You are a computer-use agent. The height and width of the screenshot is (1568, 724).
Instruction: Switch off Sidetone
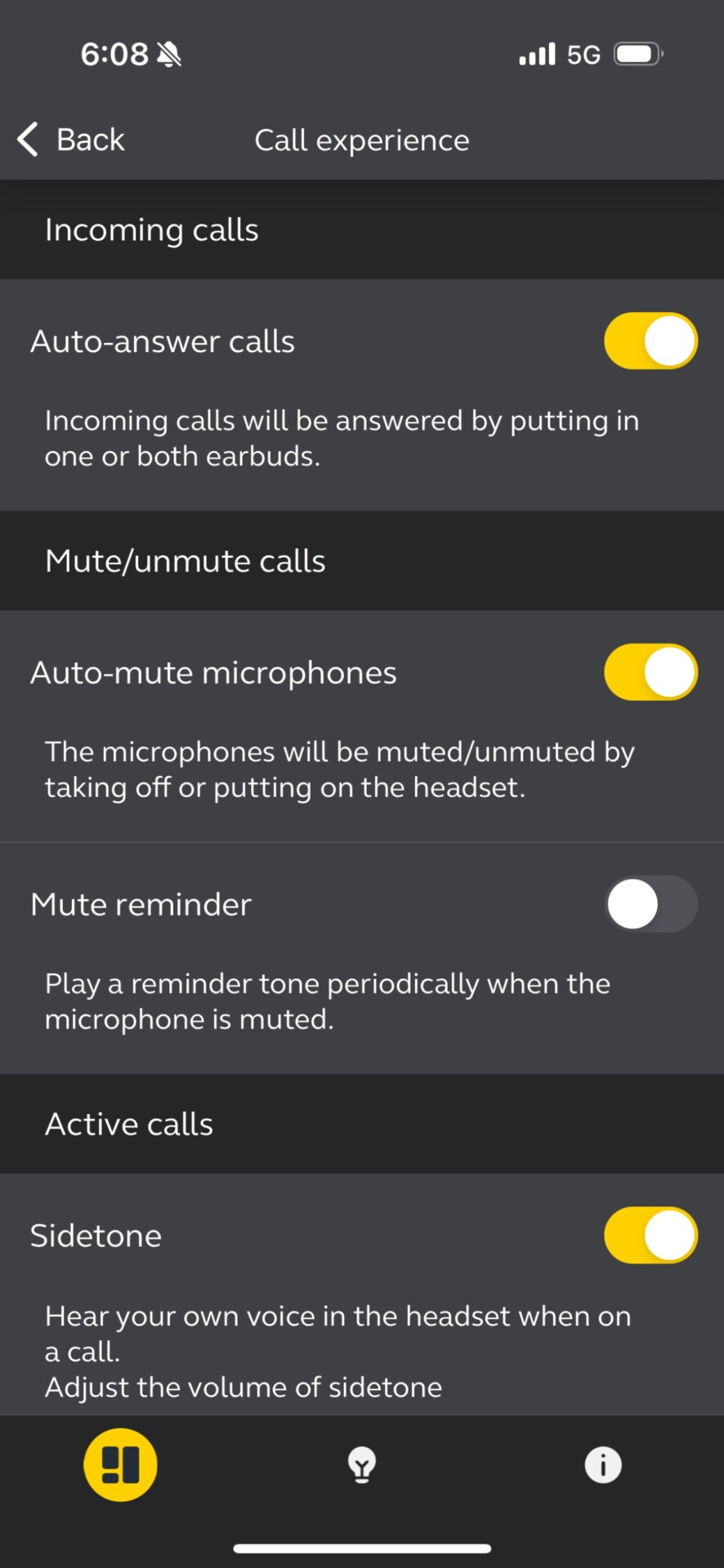(650, 1235)
